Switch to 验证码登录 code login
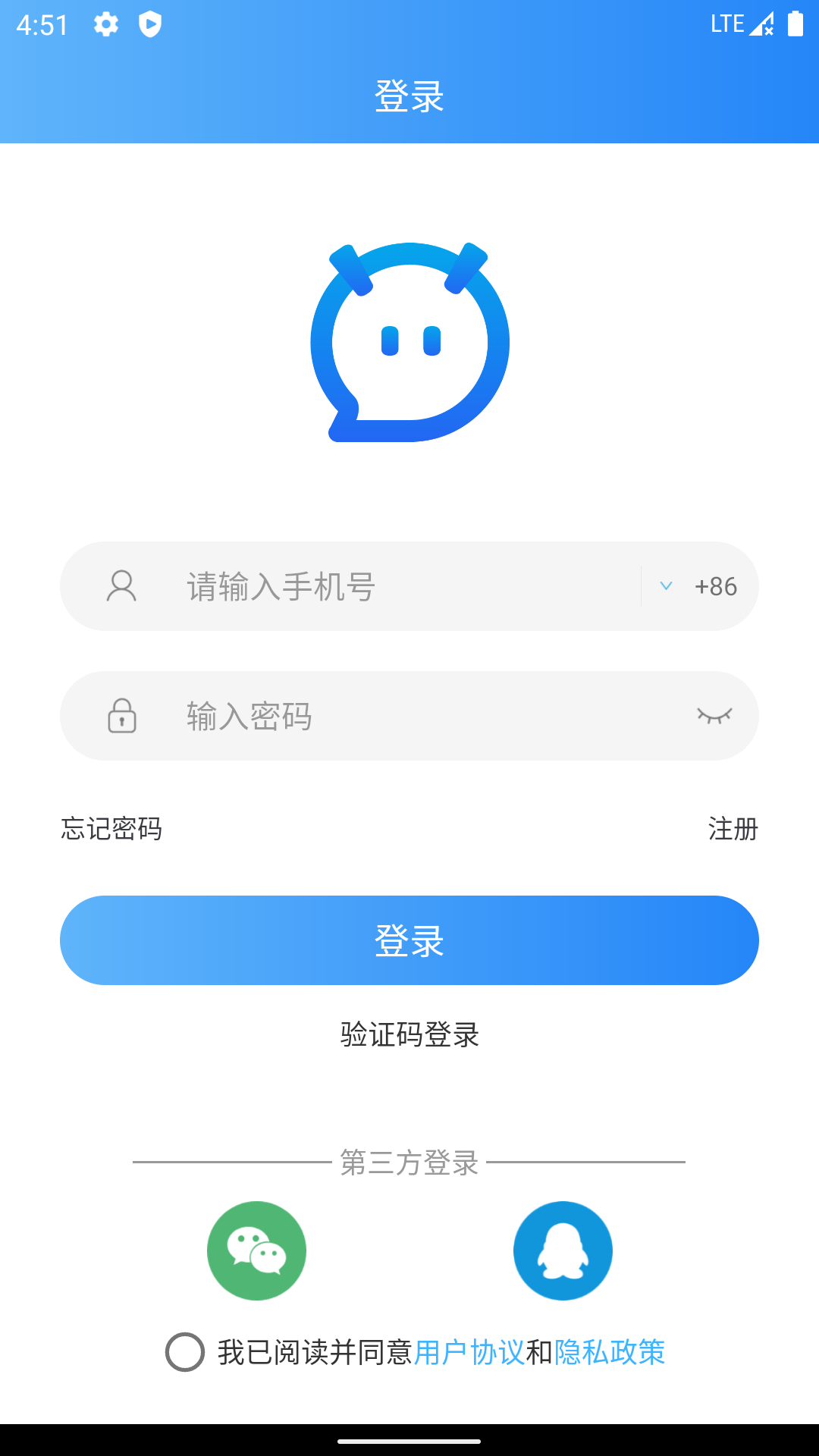819x1456 pixels. (409, 1034)
